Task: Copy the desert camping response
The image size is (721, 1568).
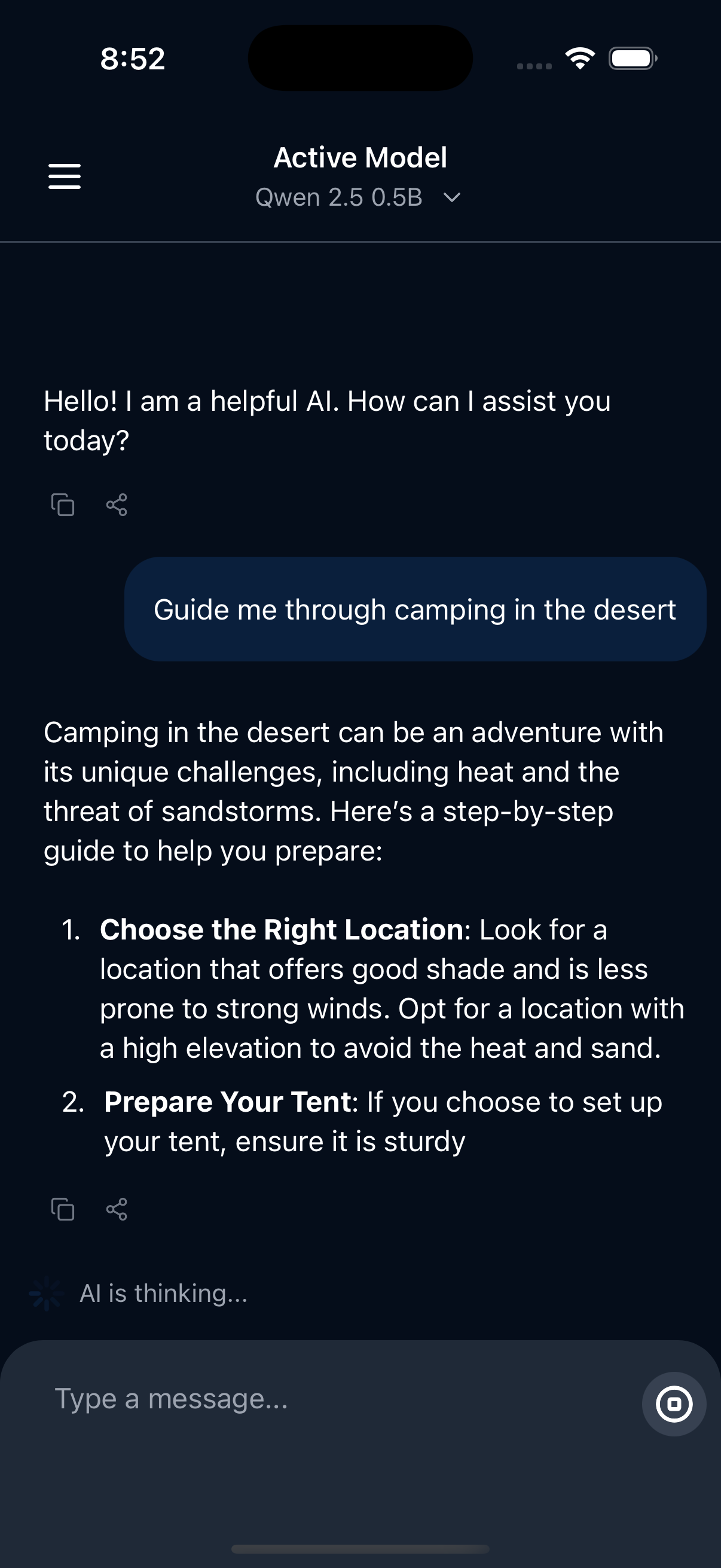Action: tap(63, 1209)
